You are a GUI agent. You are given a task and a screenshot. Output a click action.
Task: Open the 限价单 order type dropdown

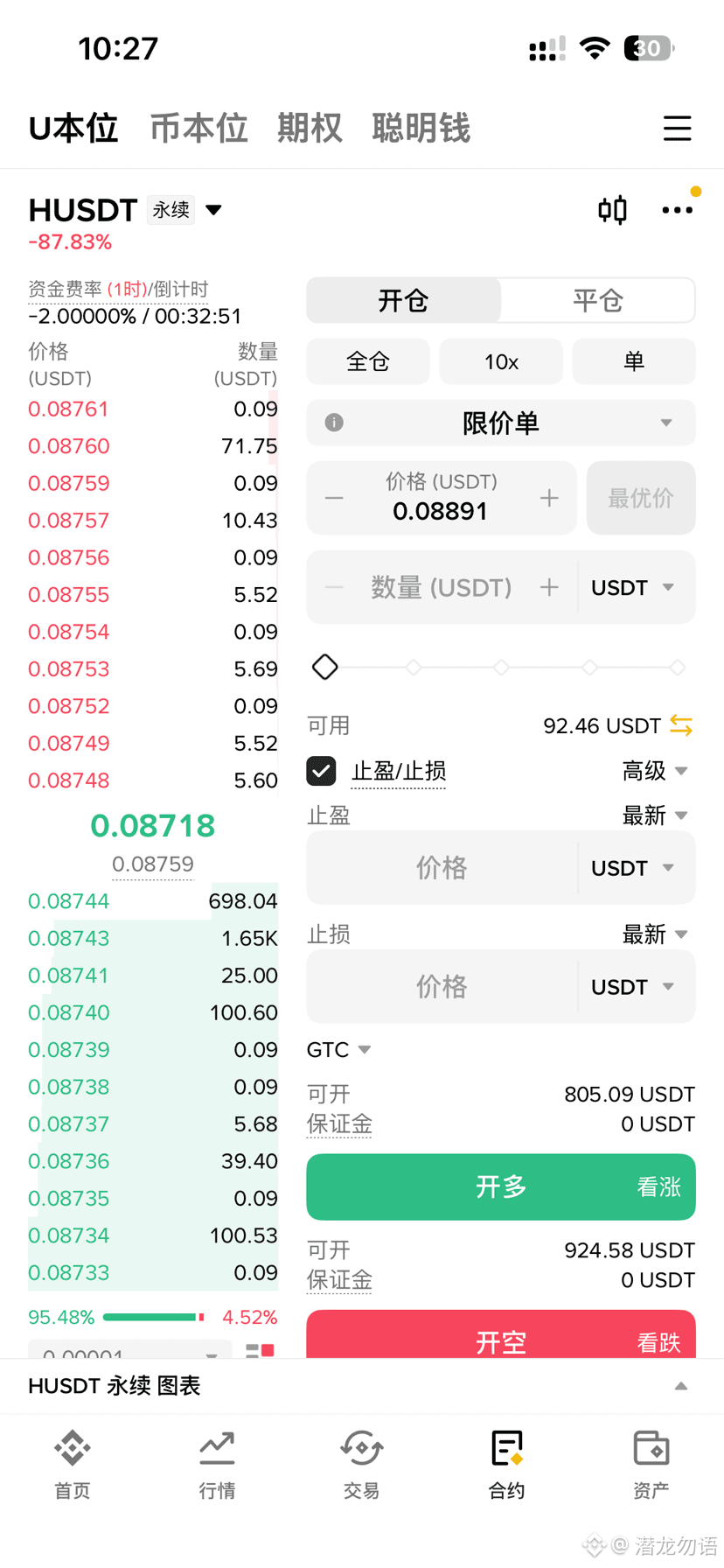pos(501,423)
